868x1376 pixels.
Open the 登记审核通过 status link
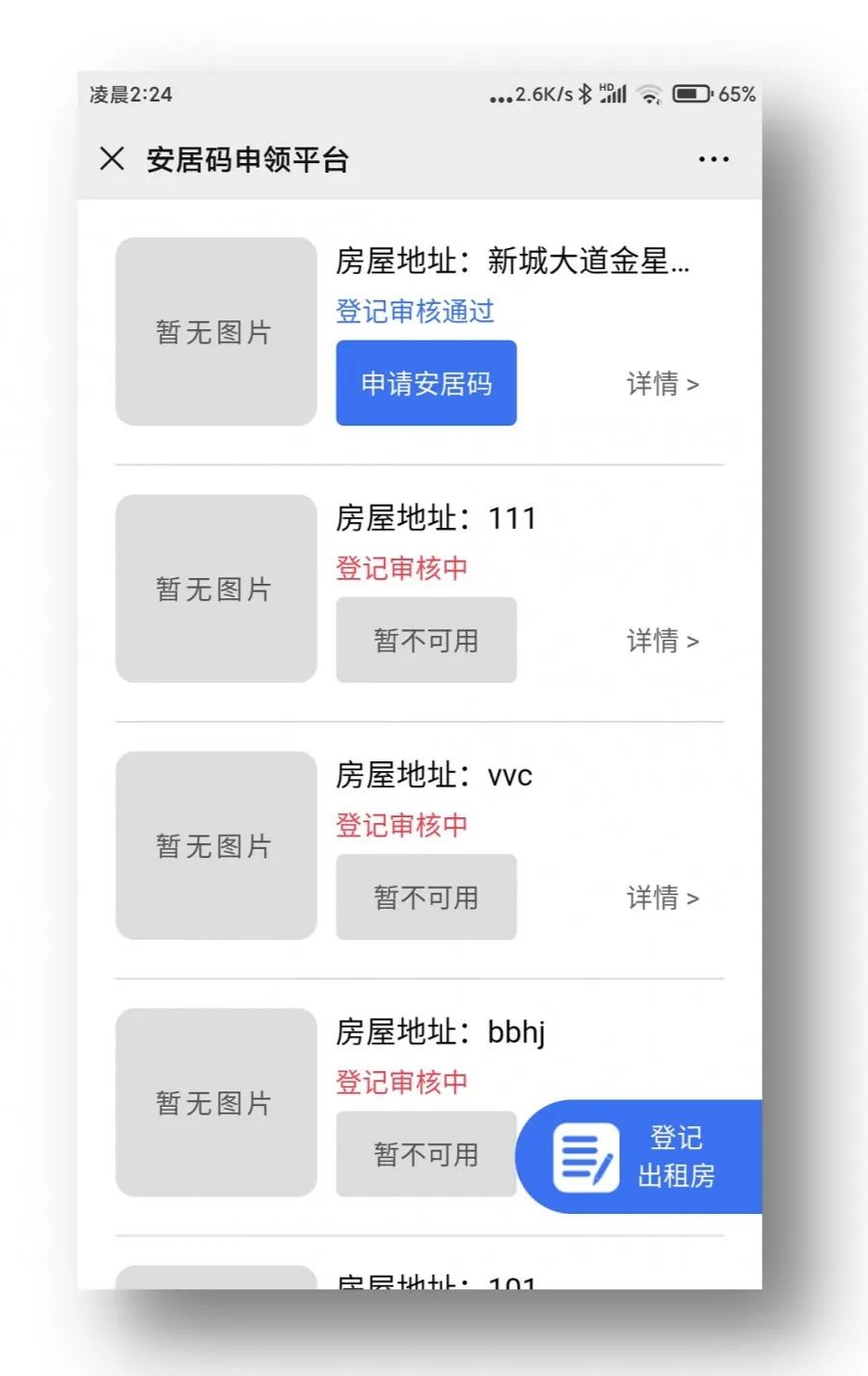413,311
